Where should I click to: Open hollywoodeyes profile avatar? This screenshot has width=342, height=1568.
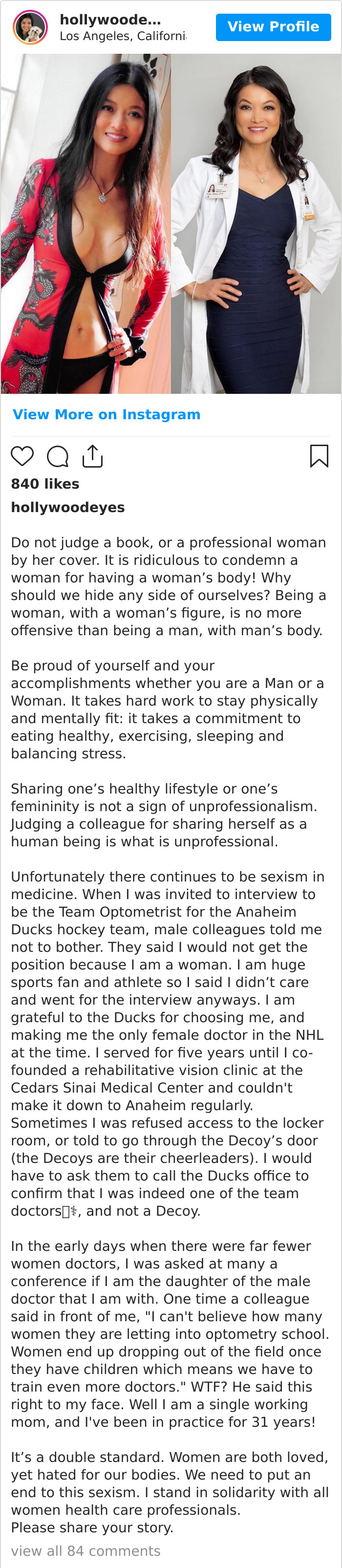coord(30,27)
